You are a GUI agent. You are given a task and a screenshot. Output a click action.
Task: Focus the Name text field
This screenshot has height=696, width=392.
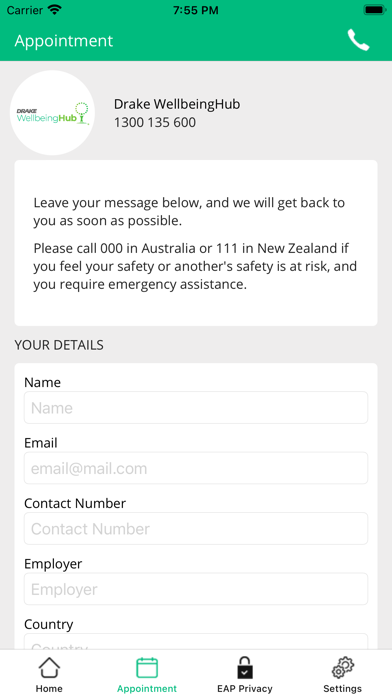pos(196,407)
